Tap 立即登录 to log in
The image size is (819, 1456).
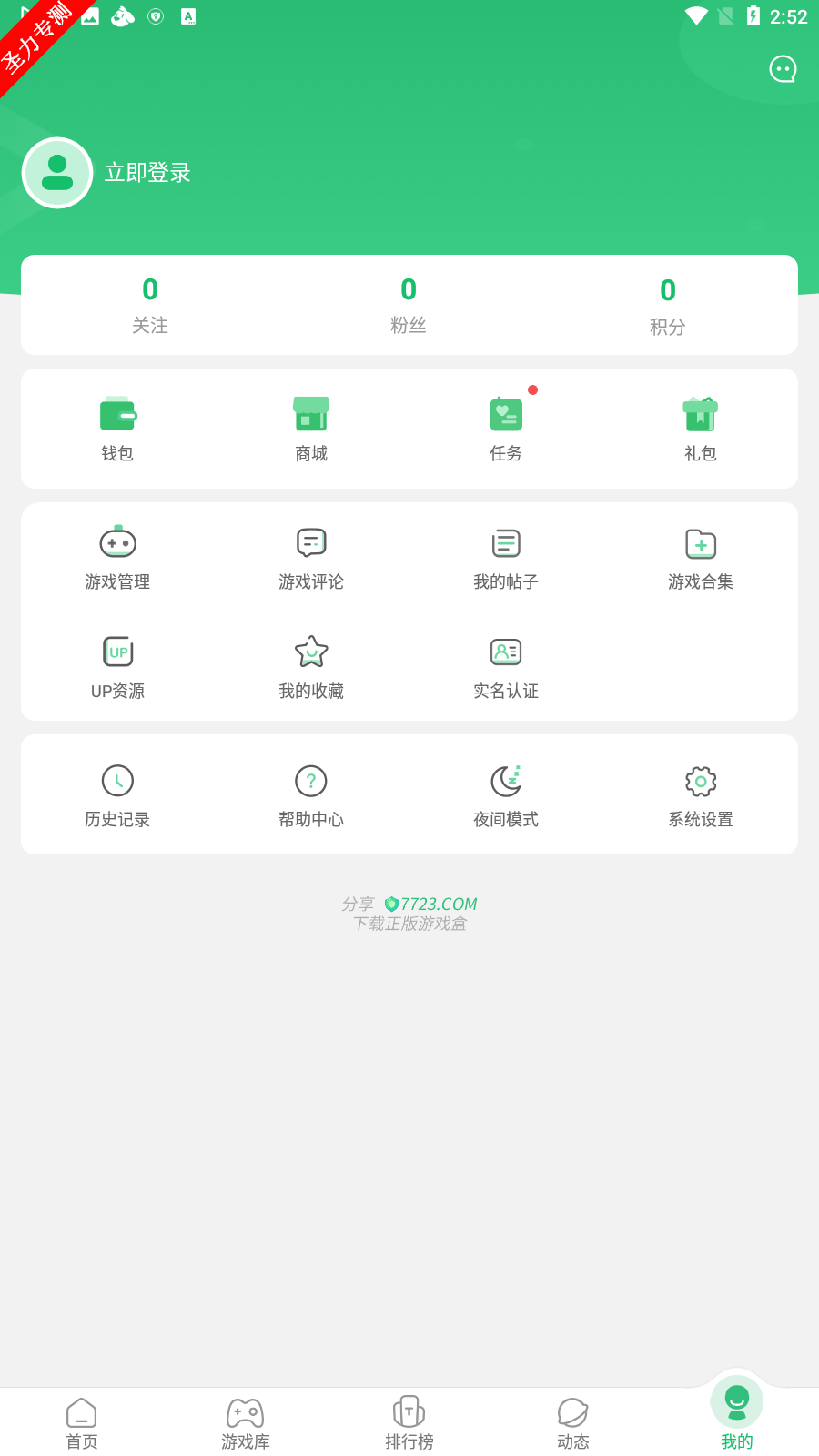coord(147,173)
